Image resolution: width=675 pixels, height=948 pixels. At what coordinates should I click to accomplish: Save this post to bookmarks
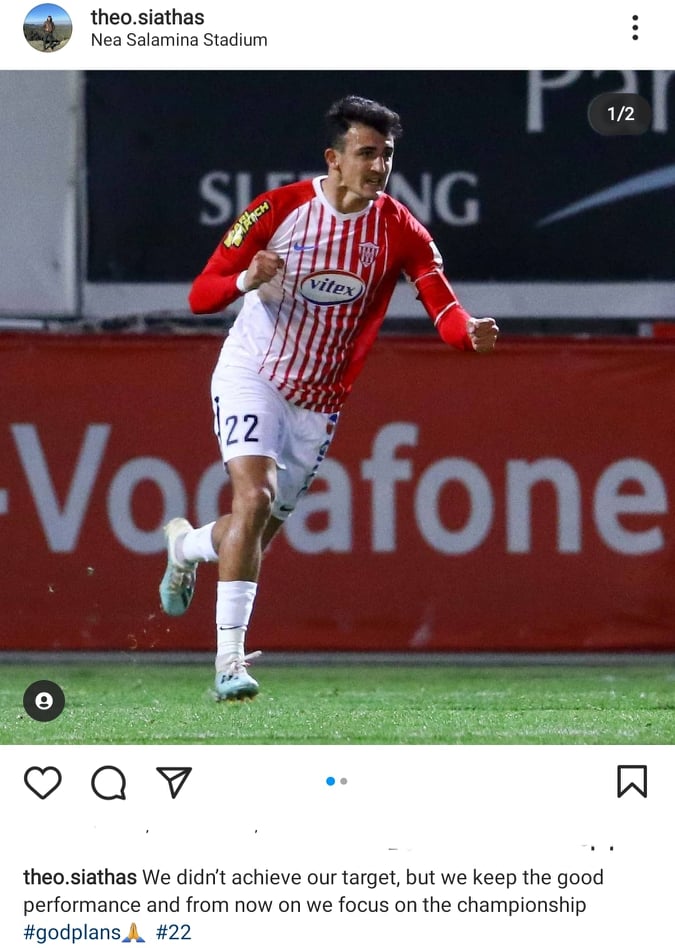tap(631, 781)
